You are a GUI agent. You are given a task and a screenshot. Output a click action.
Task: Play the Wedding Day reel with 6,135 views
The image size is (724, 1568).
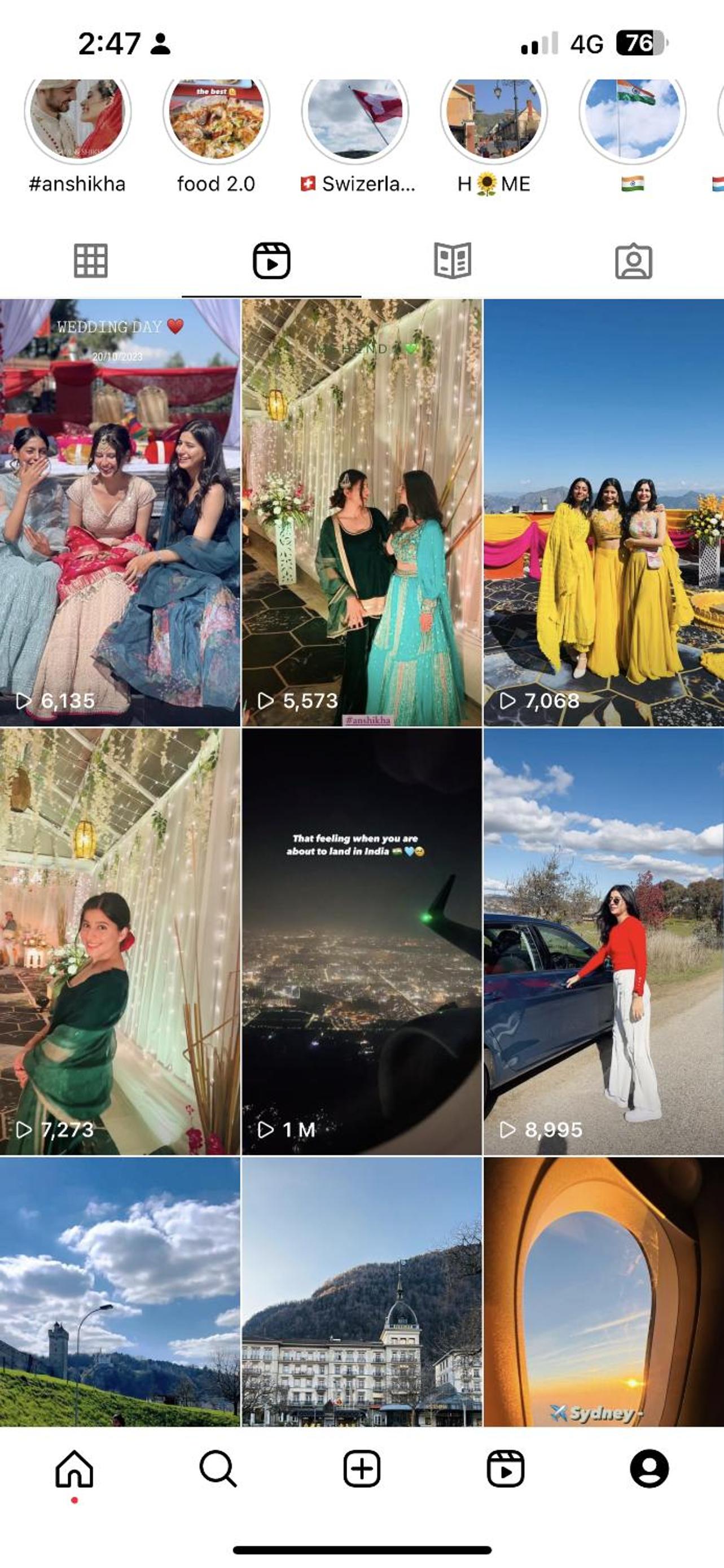120,513
